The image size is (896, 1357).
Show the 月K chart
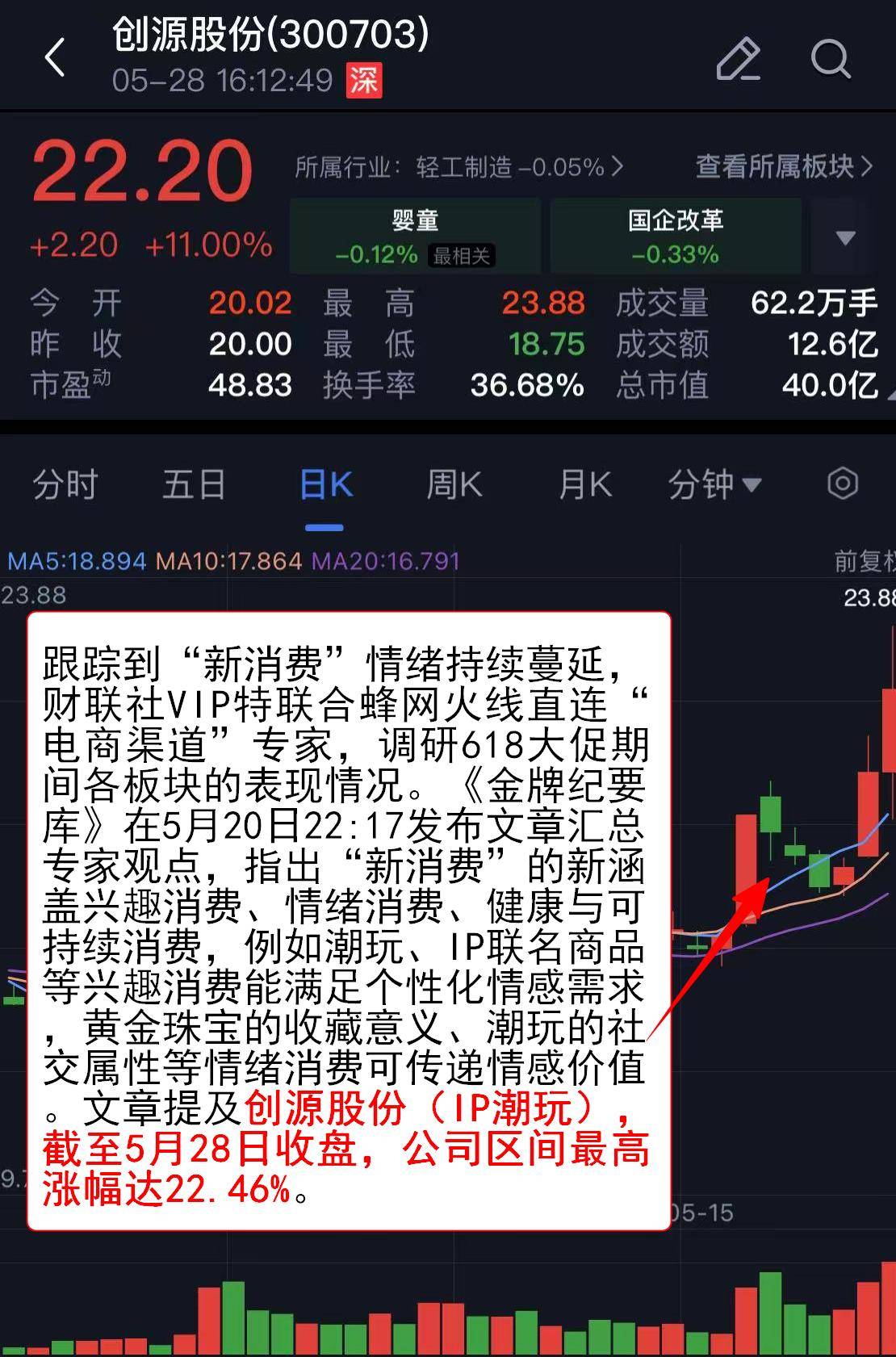click(584, 485)
